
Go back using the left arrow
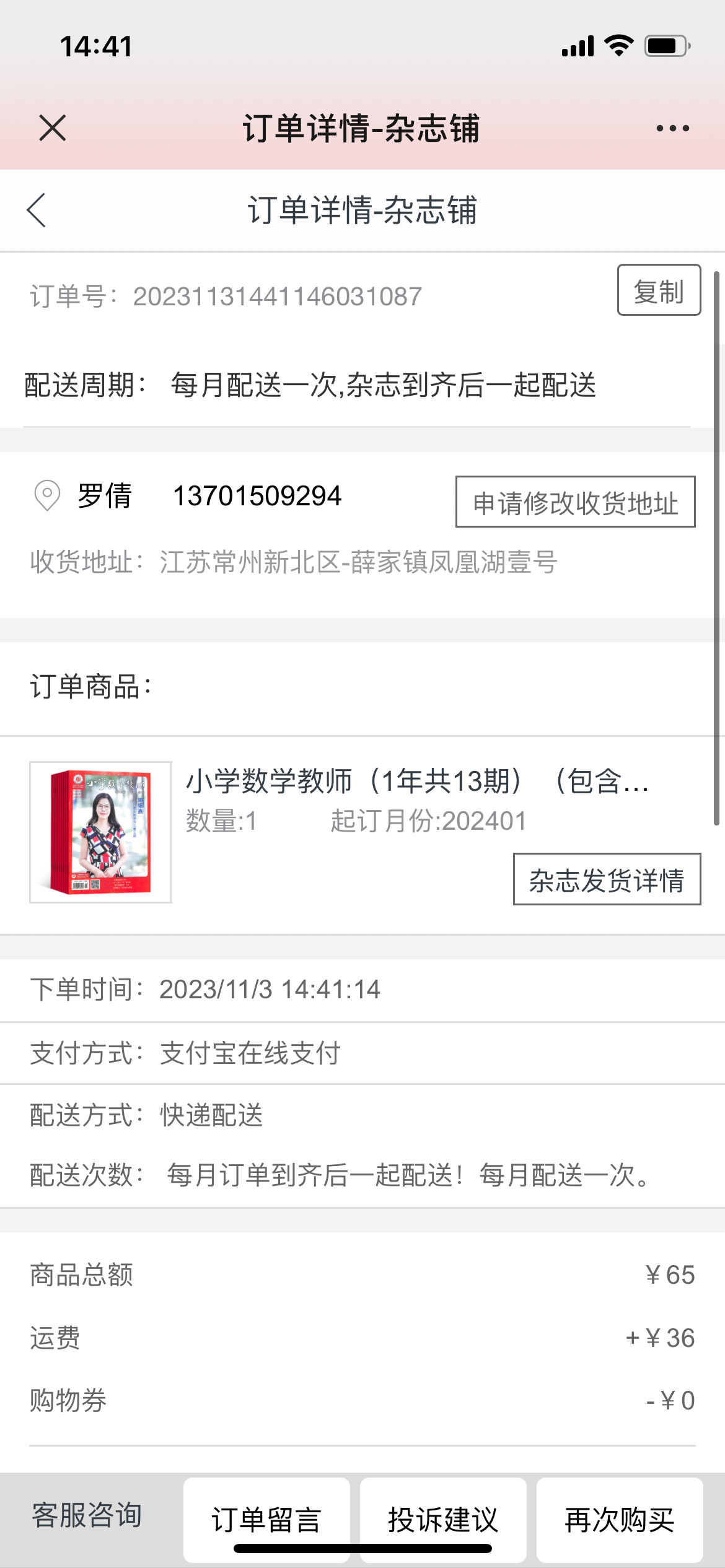click(x=37, y=210)
